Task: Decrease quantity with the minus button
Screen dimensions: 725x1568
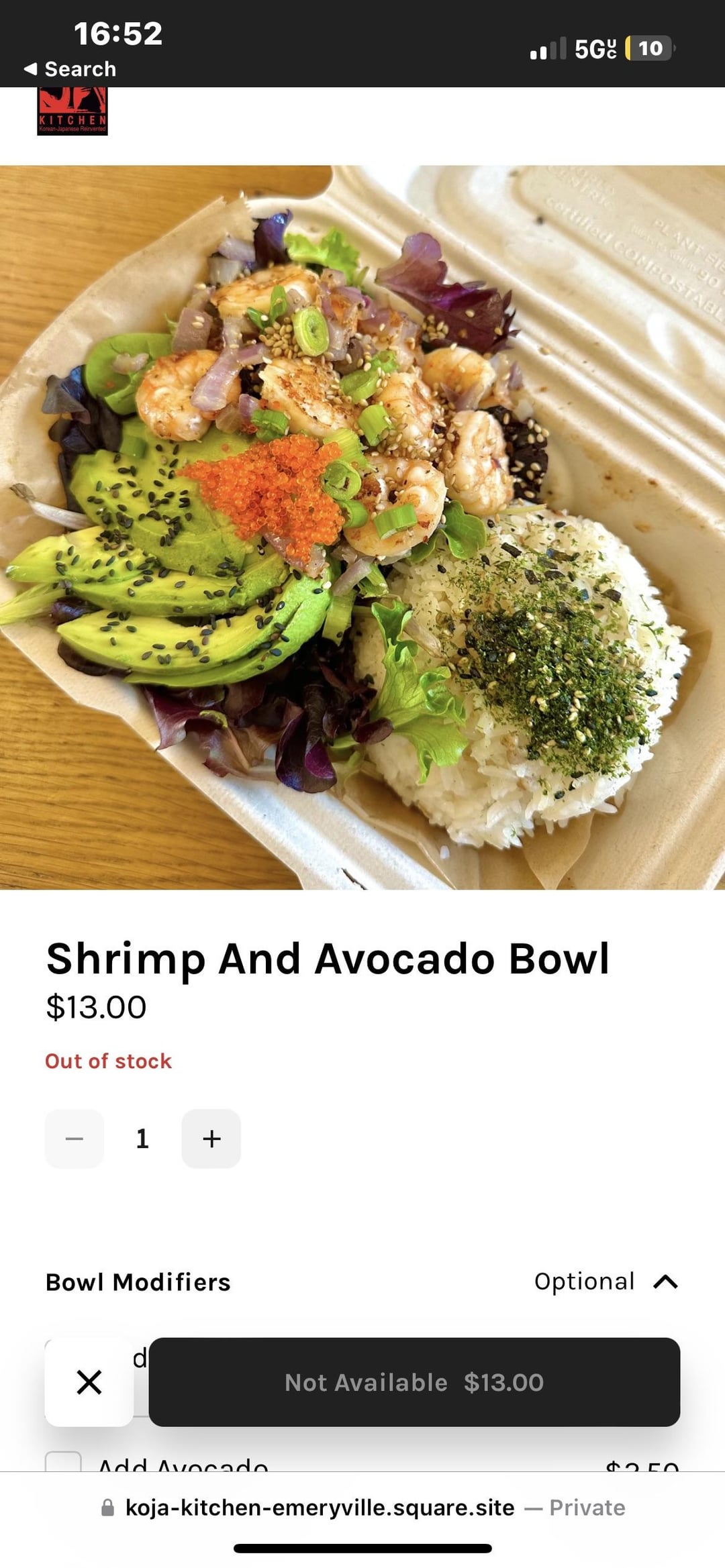Action: coord(75,1139)
